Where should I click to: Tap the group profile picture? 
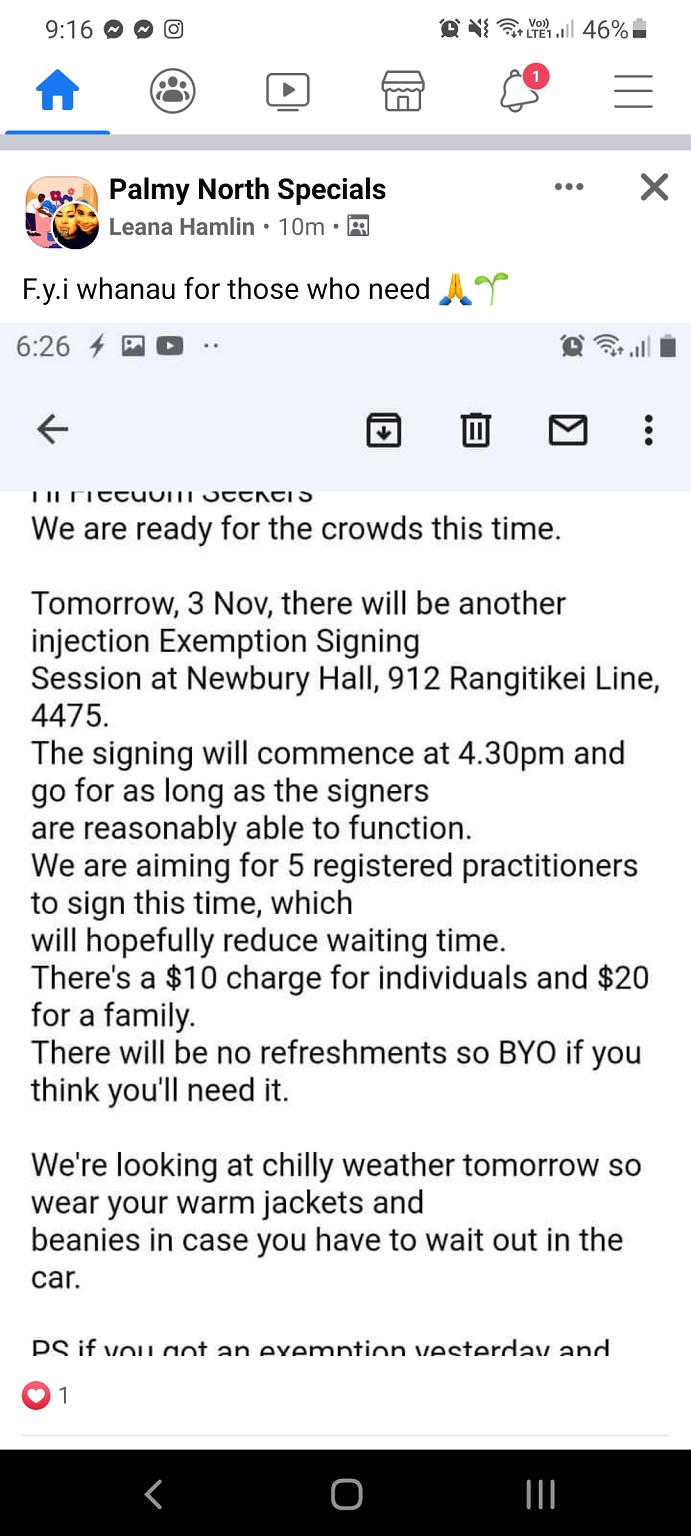click(62, 212)
